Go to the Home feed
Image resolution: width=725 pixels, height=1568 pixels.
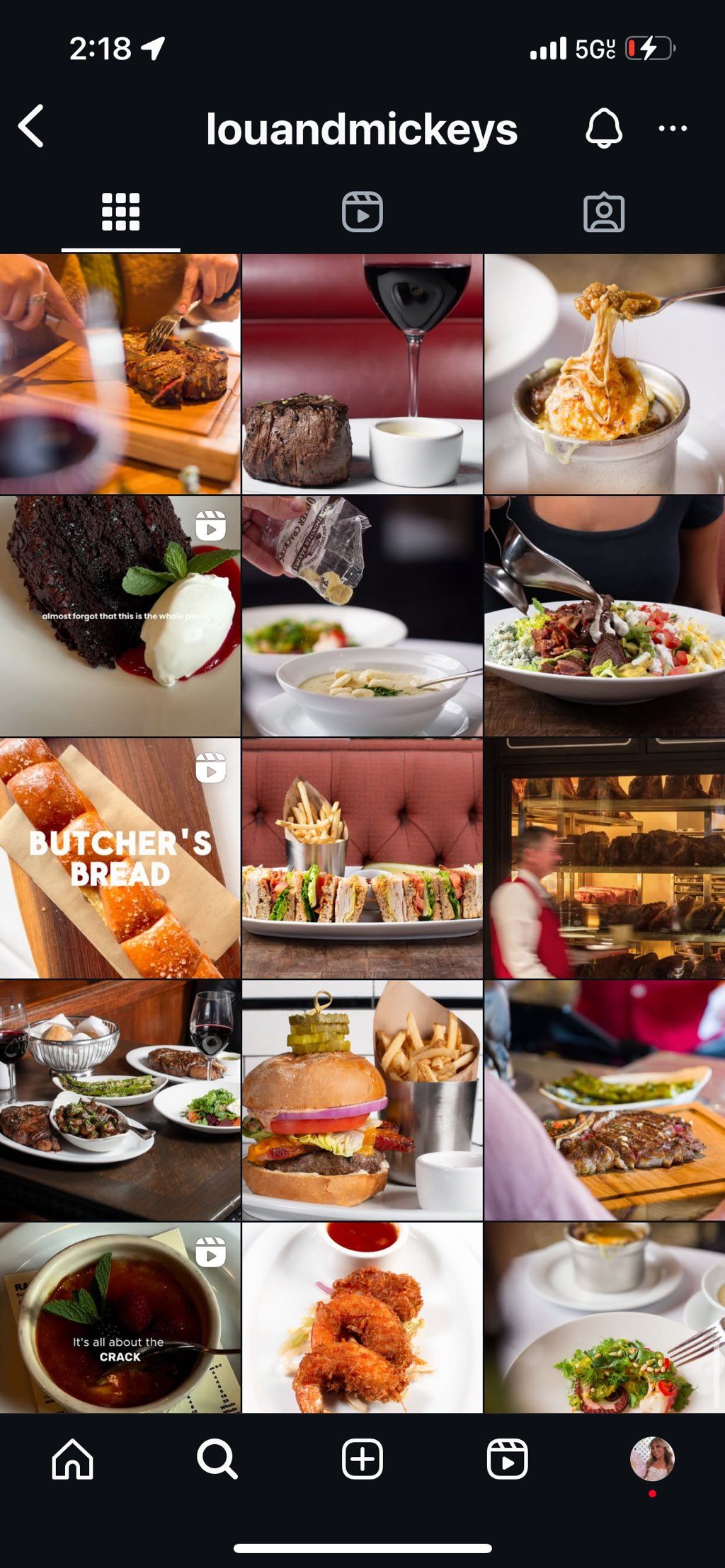click(72, 1459)
